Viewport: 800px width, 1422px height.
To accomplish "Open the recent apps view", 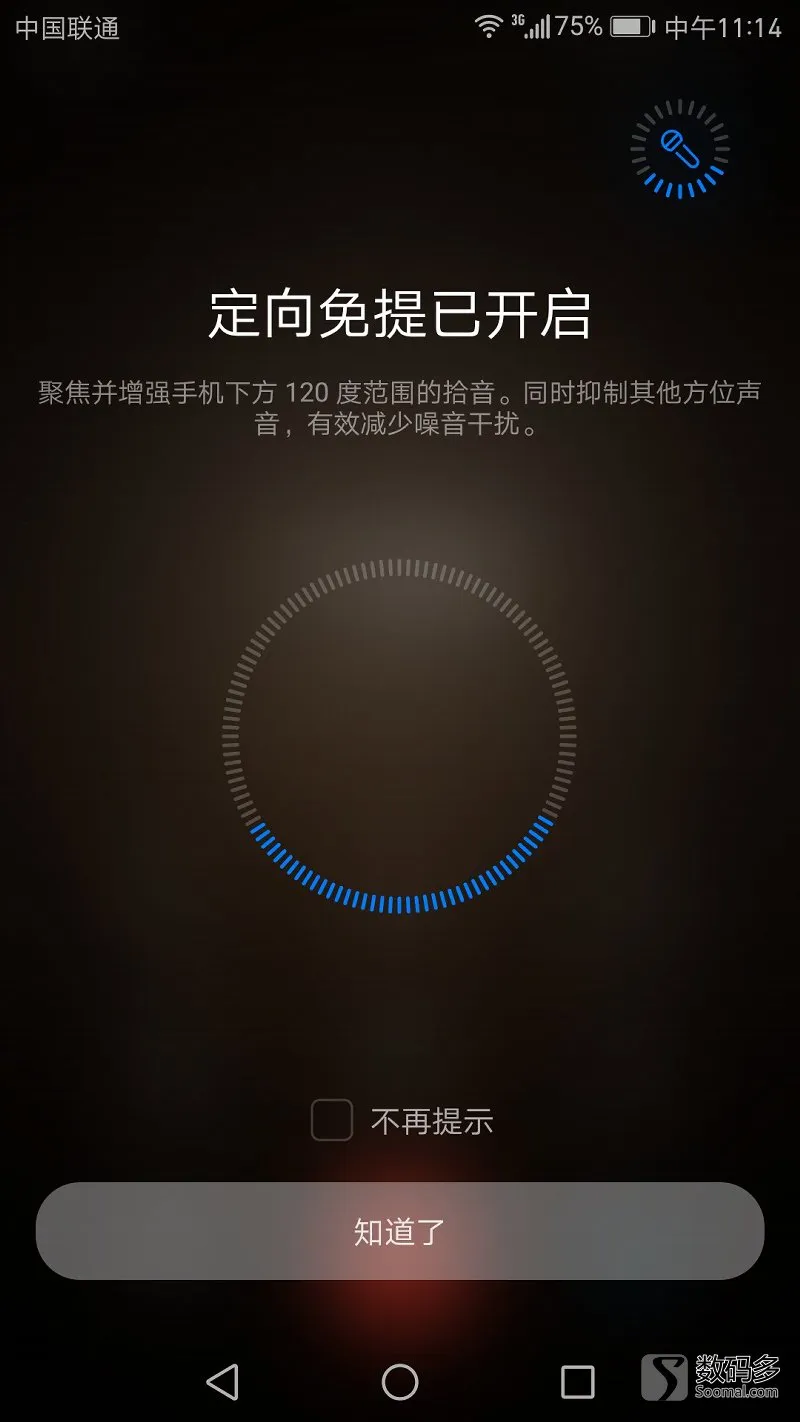I will [x=577, y=1381].
